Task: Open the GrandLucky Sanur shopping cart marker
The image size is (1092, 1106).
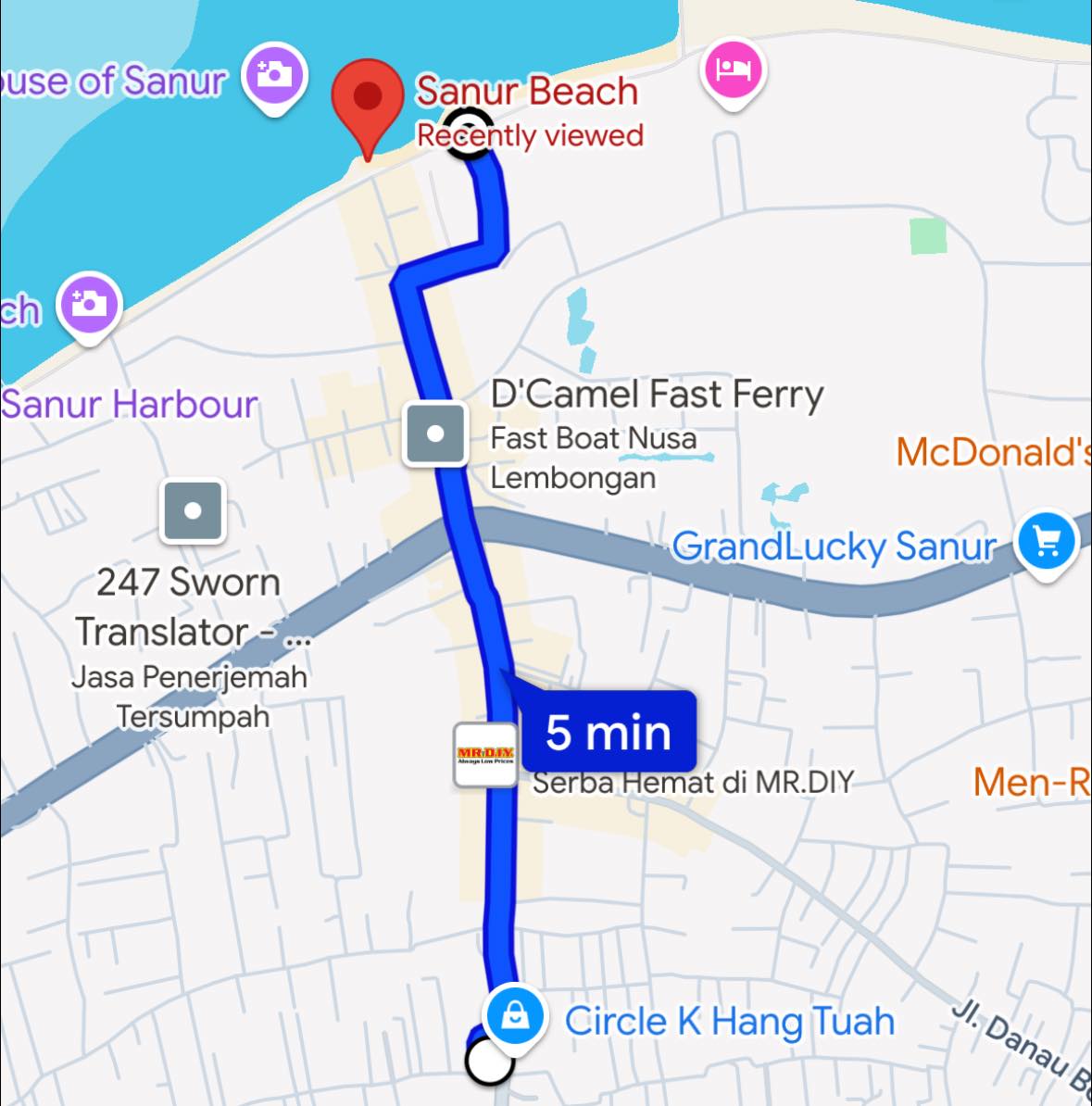Action: coord(1047,541)
